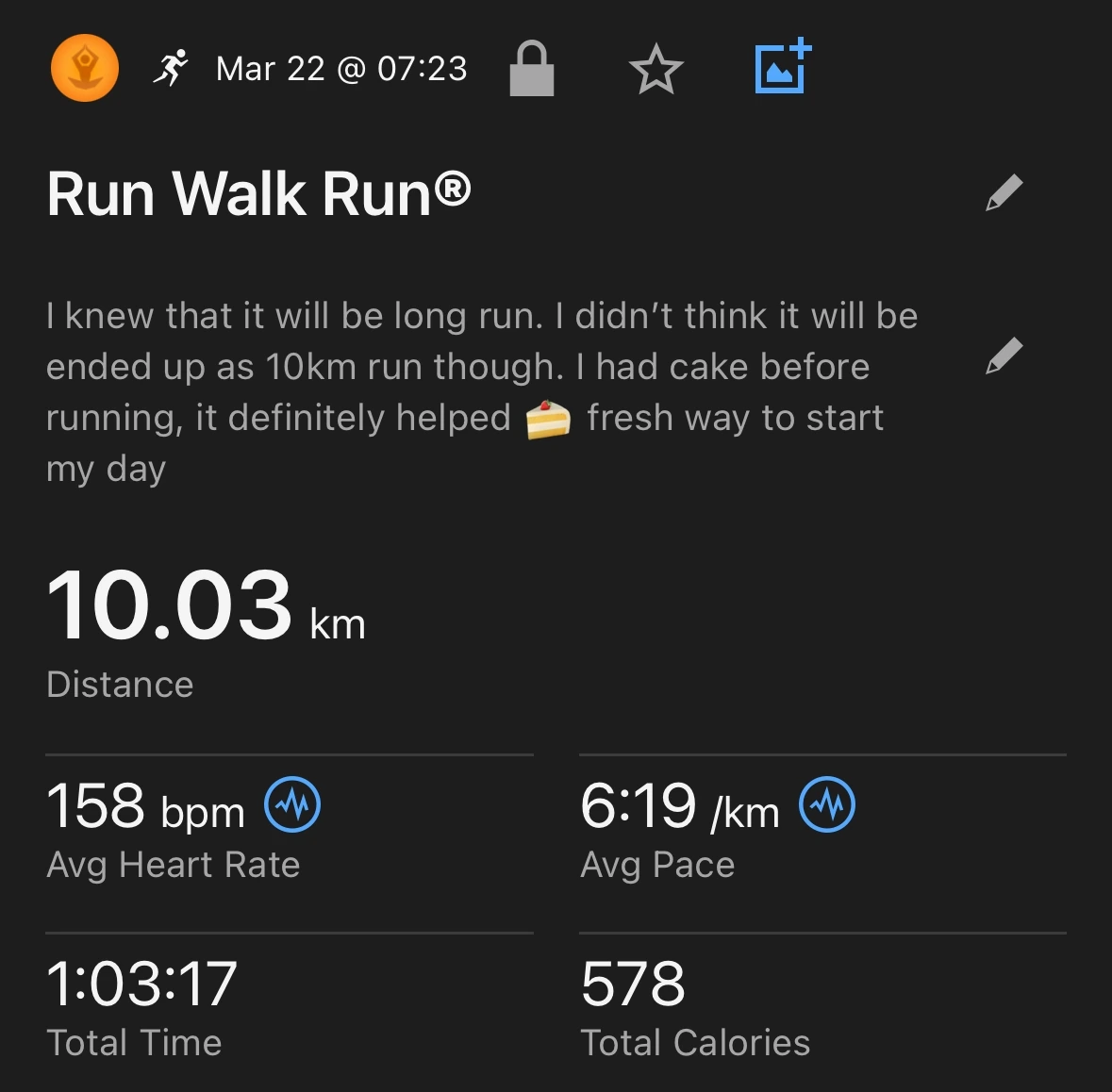Open heart rate insight next to 158 bpm
The width and height of the screenshot is (1112, 1092).
(292, 804)
